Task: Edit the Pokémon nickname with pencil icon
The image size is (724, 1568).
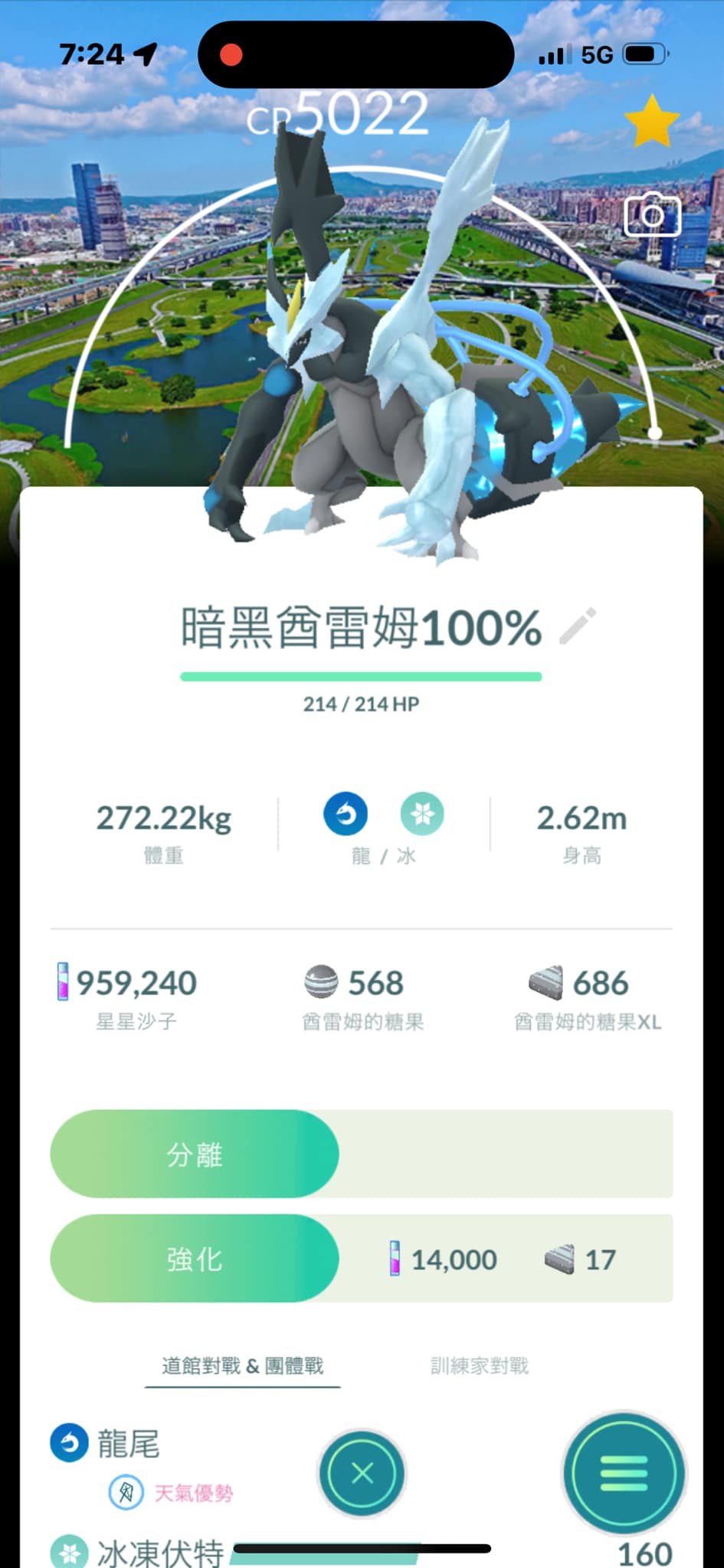Action: (x=578, y=626)
